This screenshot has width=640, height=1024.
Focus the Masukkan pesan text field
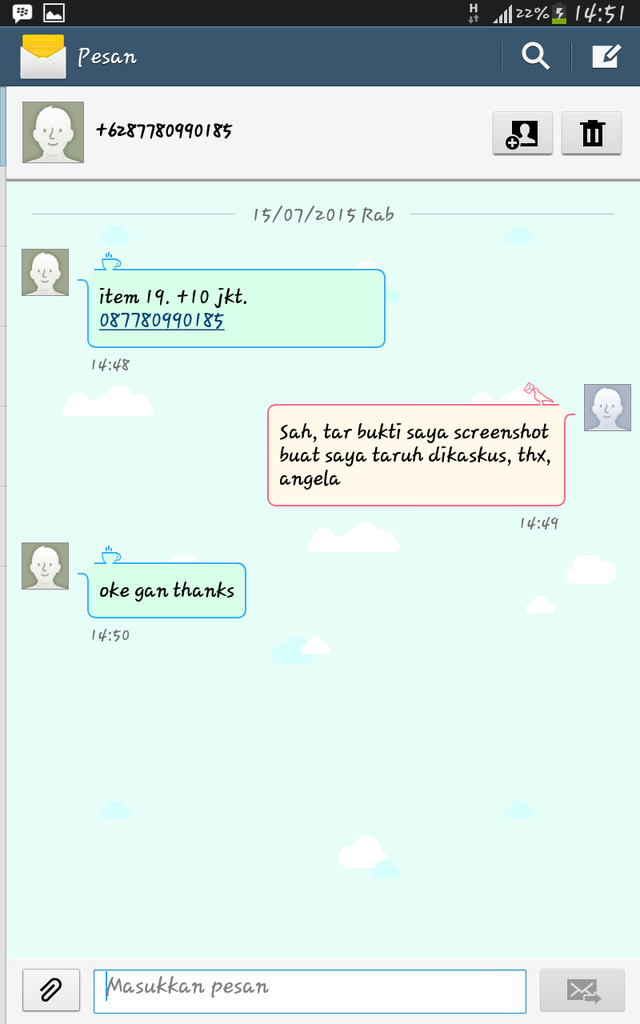310,990
